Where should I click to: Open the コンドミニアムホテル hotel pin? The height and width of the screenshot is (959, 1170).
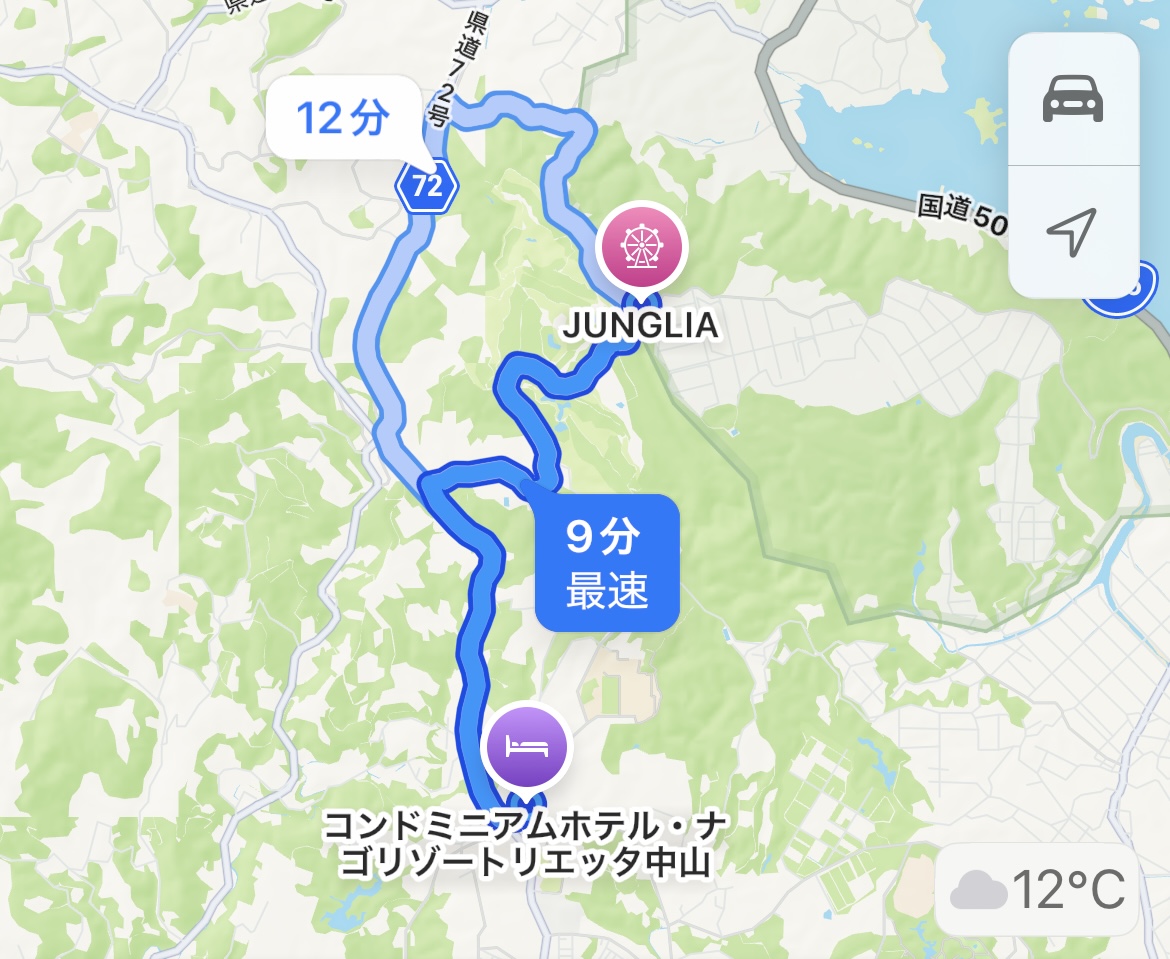[x=526, y=747]
